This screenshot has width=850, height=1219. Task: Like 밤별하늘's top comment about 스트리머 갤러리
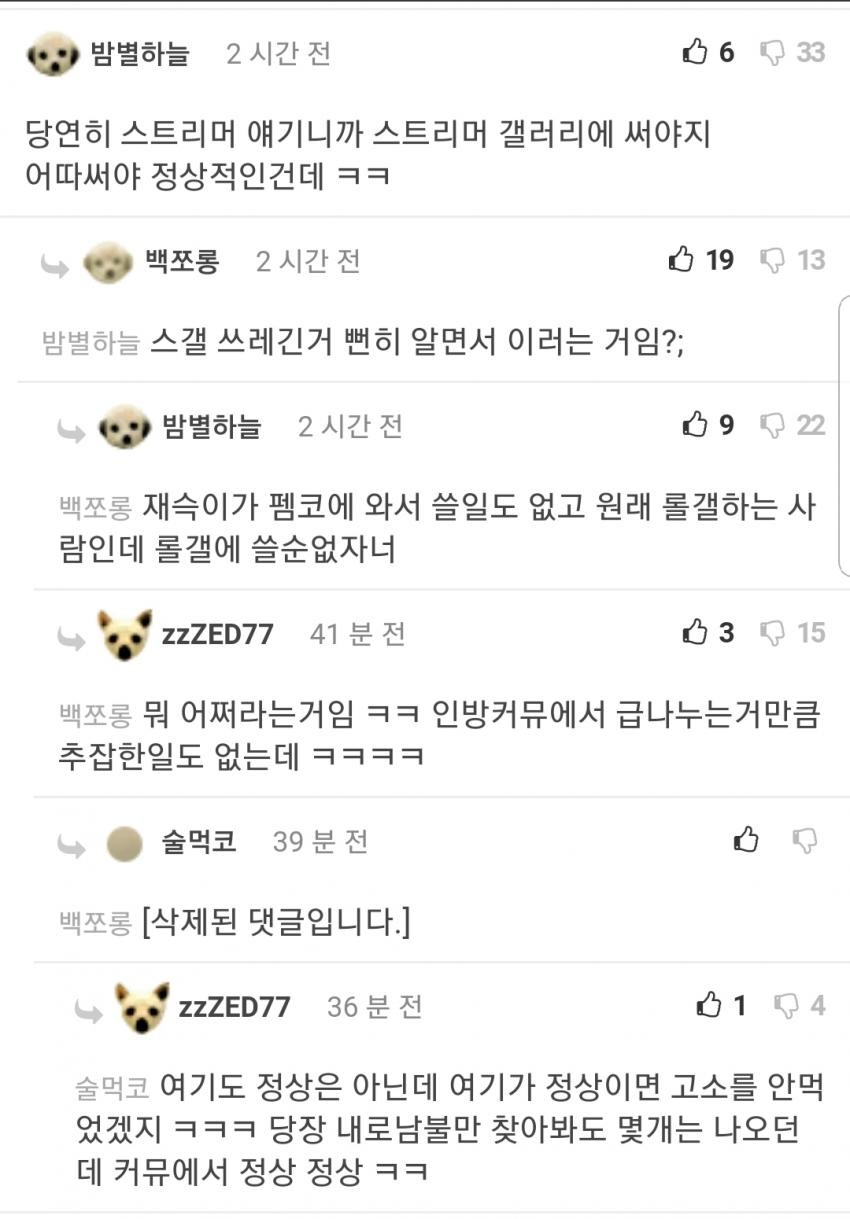[695, 52]
